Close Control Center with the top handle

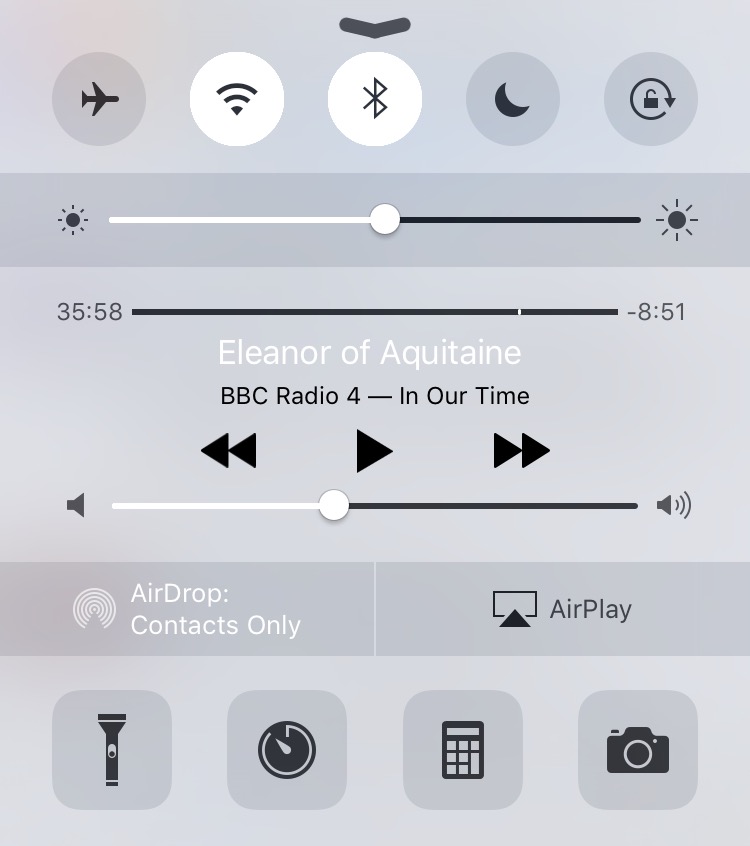375,26
